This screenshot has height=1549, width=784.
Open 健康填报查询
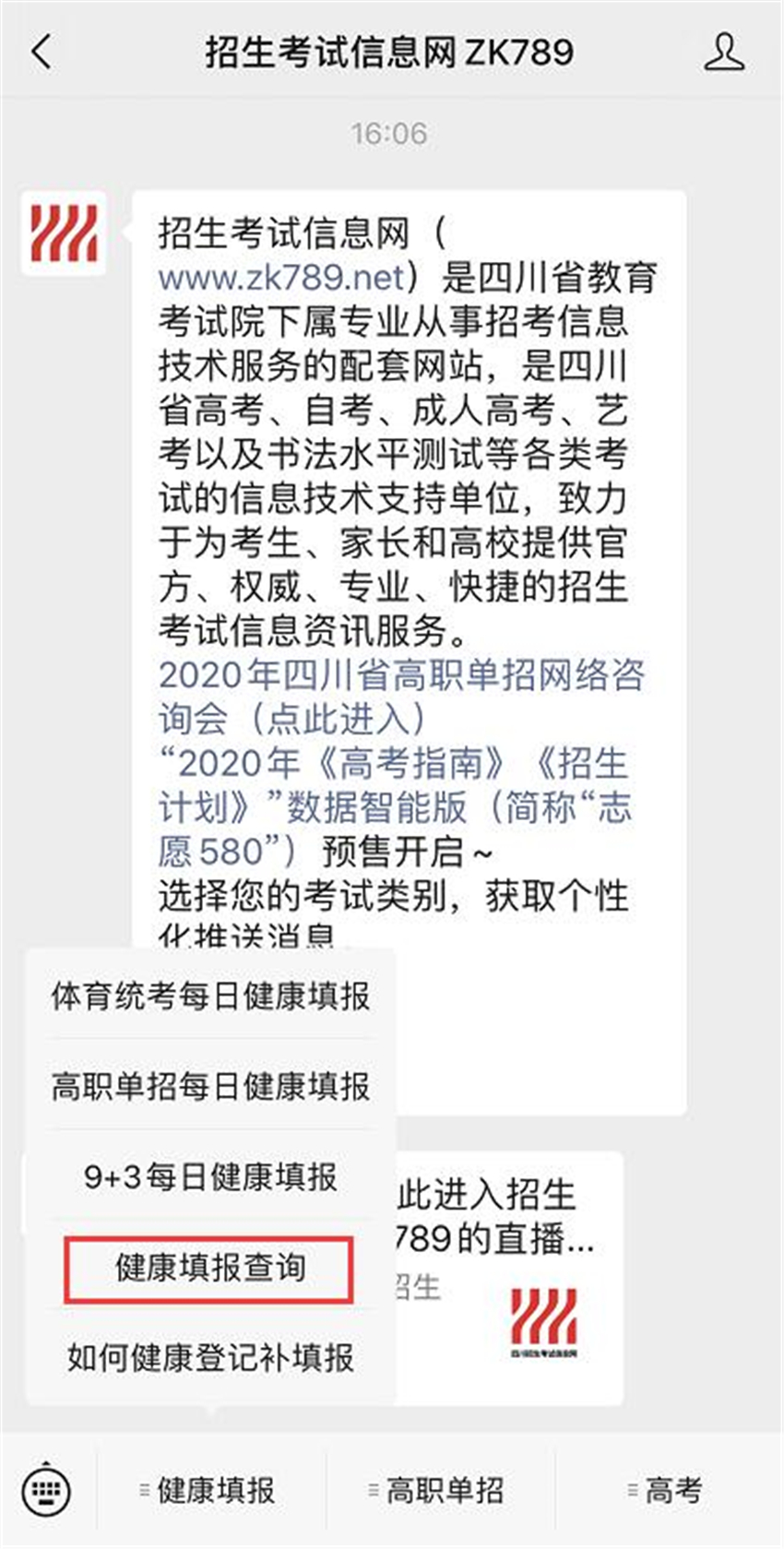coord(209,1268)
